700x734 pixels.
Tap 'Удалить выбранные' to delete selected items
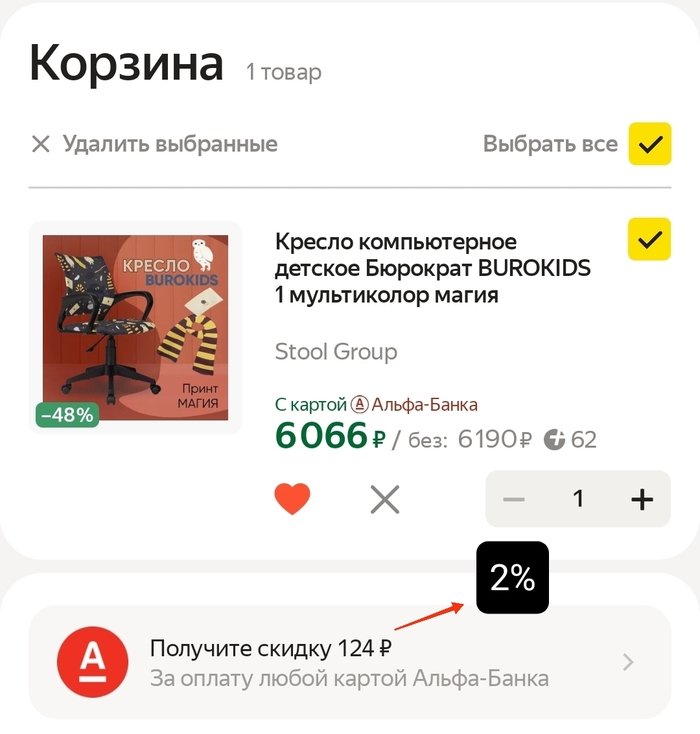[x=154, y=144]
